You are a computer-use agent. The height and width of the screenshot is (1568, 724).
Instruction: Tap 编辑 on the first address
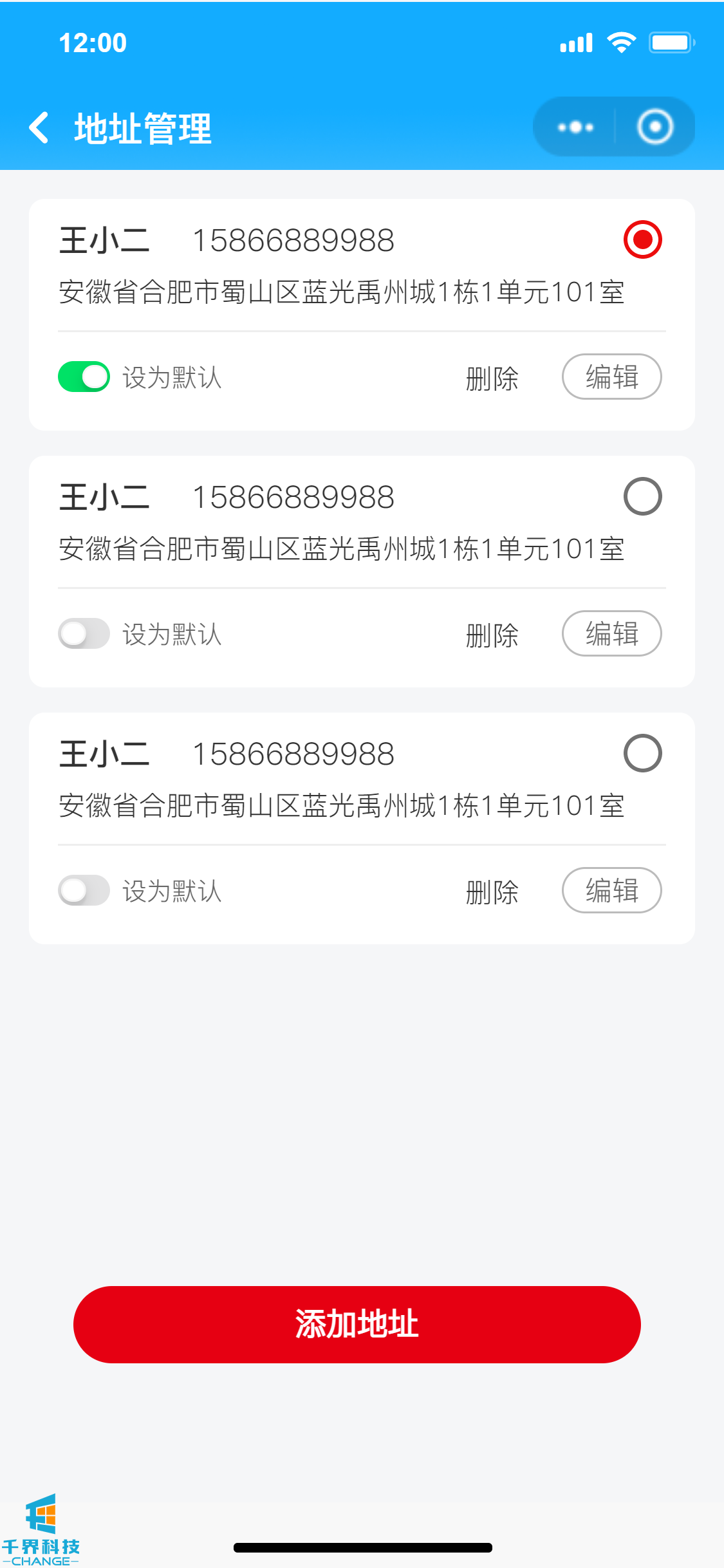(611, 377)
